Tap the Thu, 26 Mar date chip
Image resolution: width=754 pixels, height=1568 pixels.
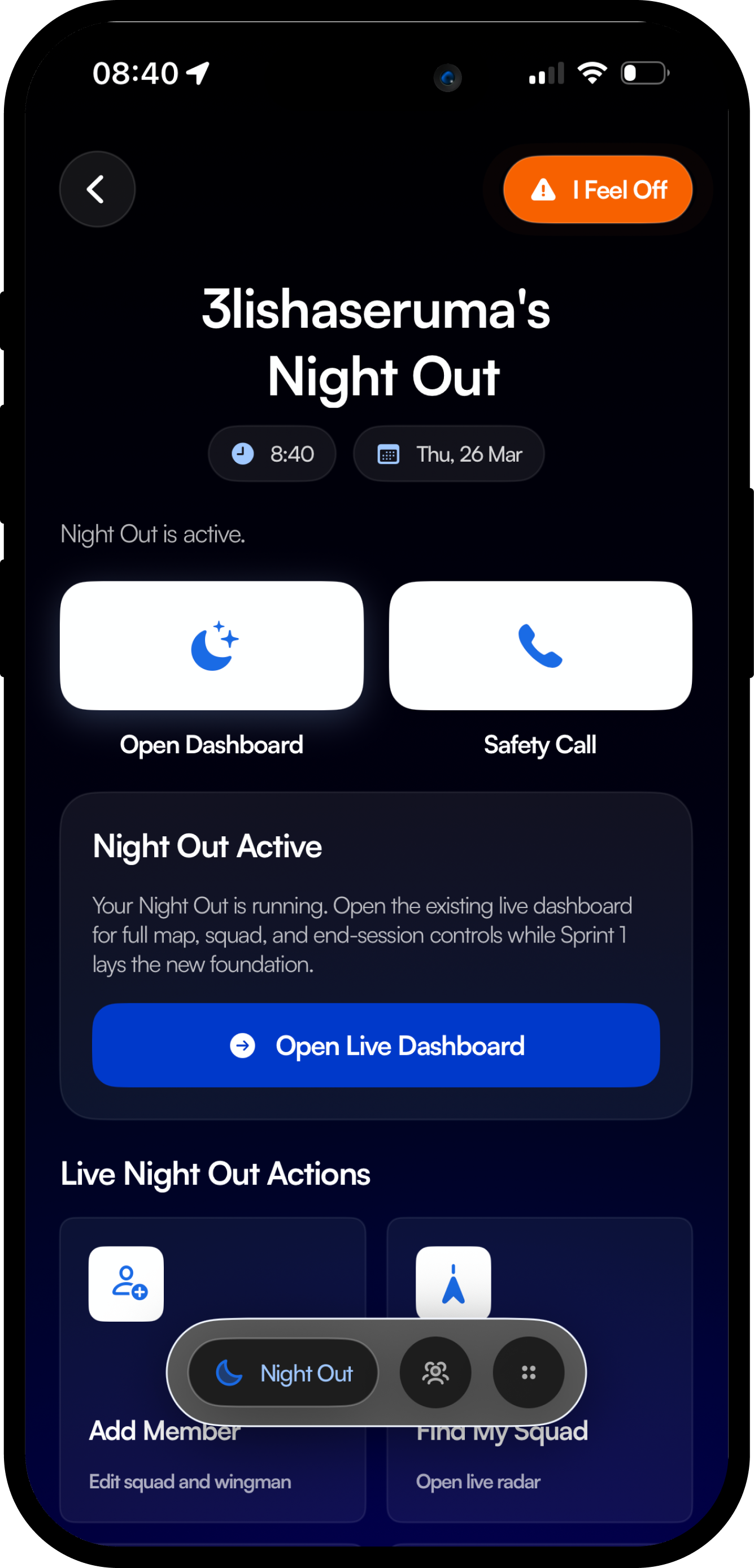point(448,454)
